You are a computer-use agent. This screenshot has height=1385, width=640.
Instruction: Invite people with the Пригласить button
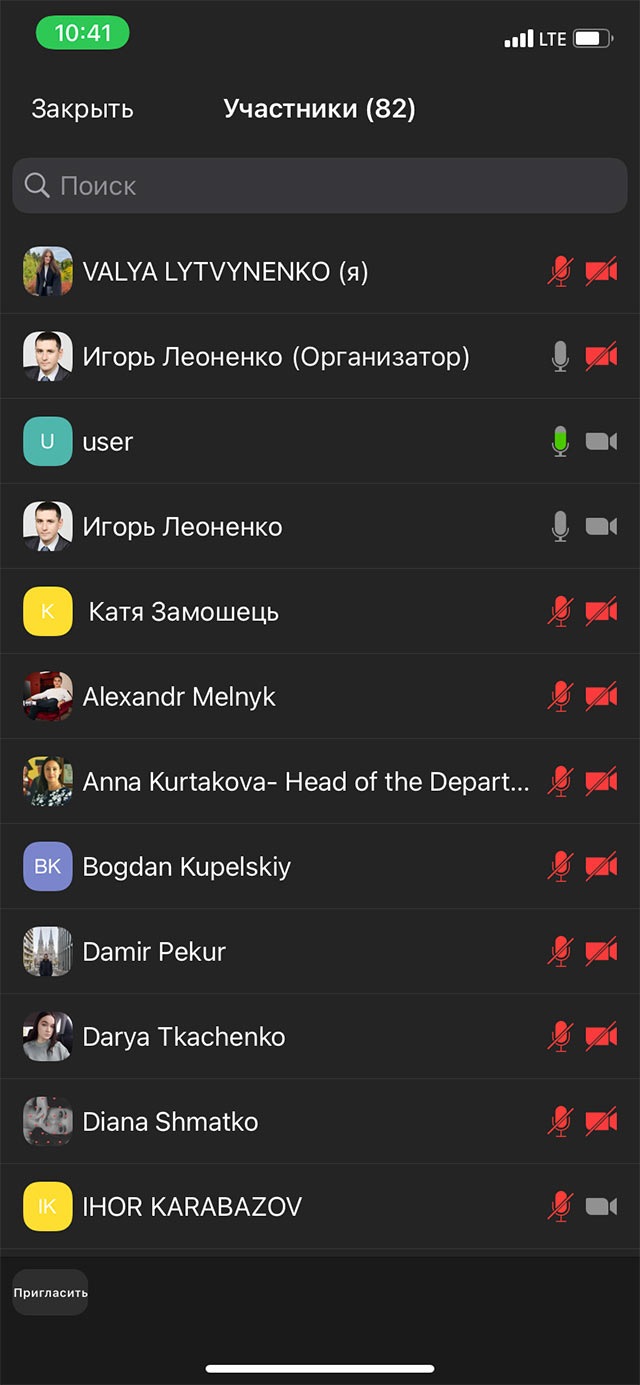[50, 1292]
